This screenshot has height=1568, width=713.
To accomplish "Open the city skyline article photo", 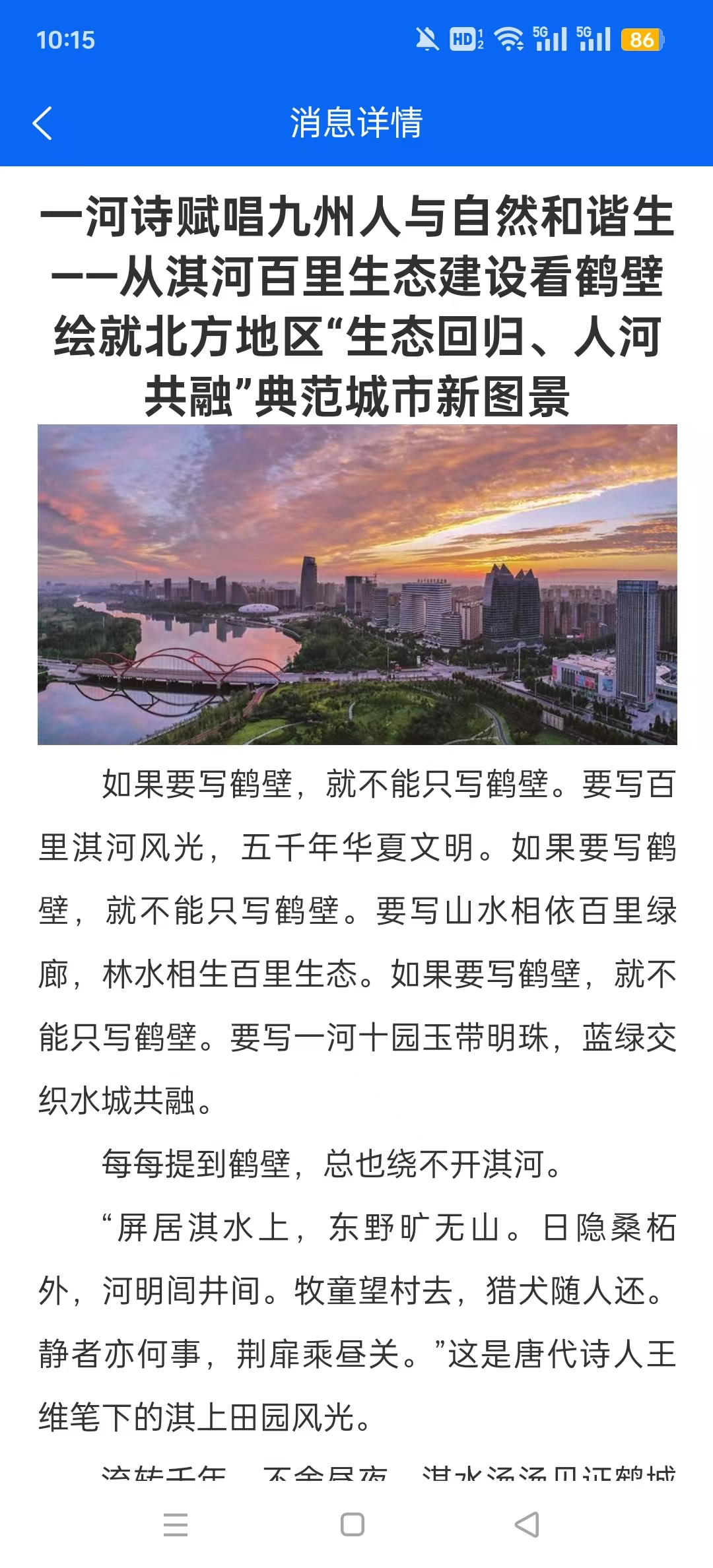I will [x=357, y=585].
